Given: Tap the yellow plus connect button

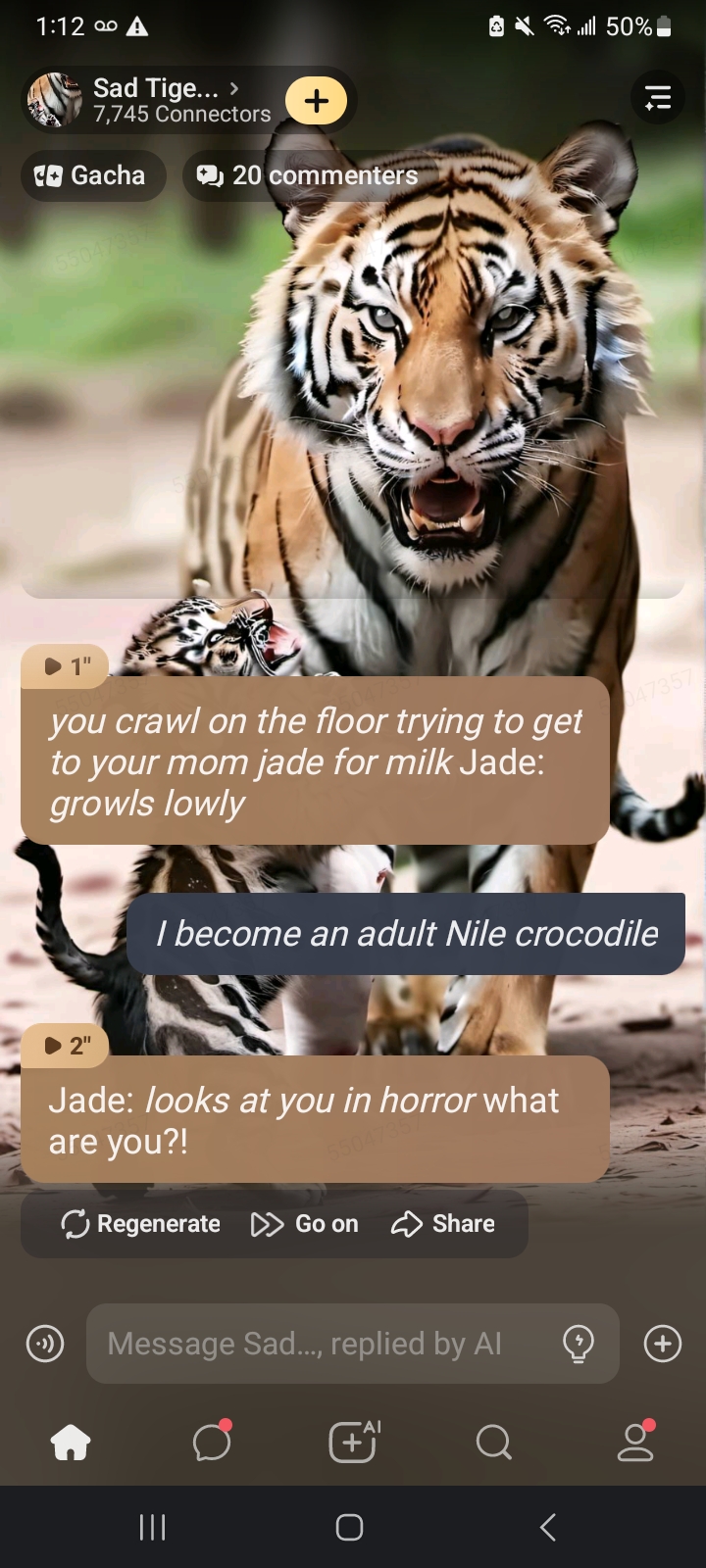Looking at the screenshot, I should 316,101.
